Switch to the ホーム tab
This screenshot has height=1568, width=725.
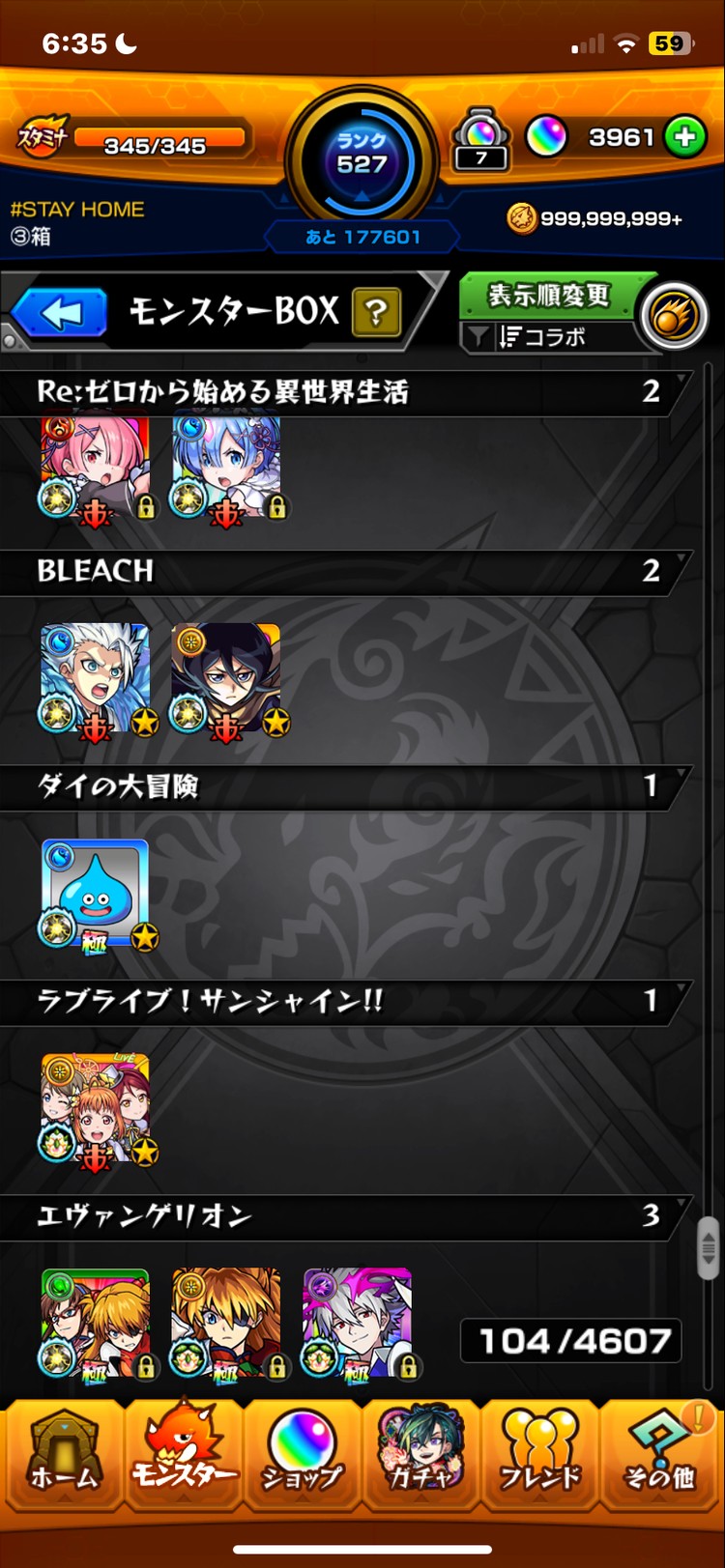(x=62, y=1455)
